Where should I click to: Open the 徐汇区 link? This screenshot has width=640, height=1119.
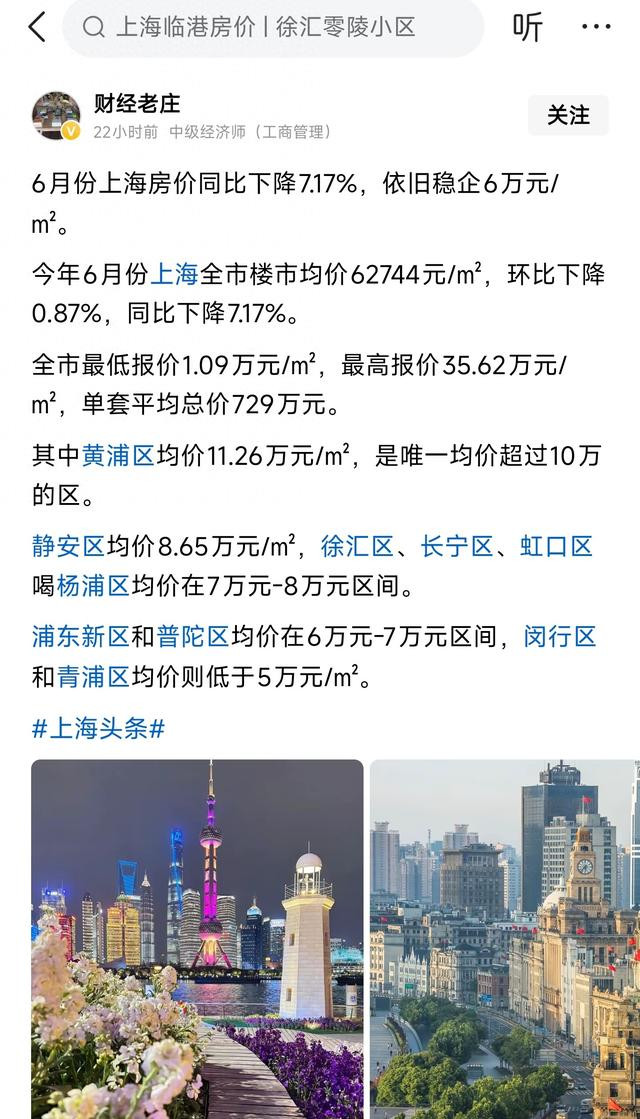pos(357,546)
